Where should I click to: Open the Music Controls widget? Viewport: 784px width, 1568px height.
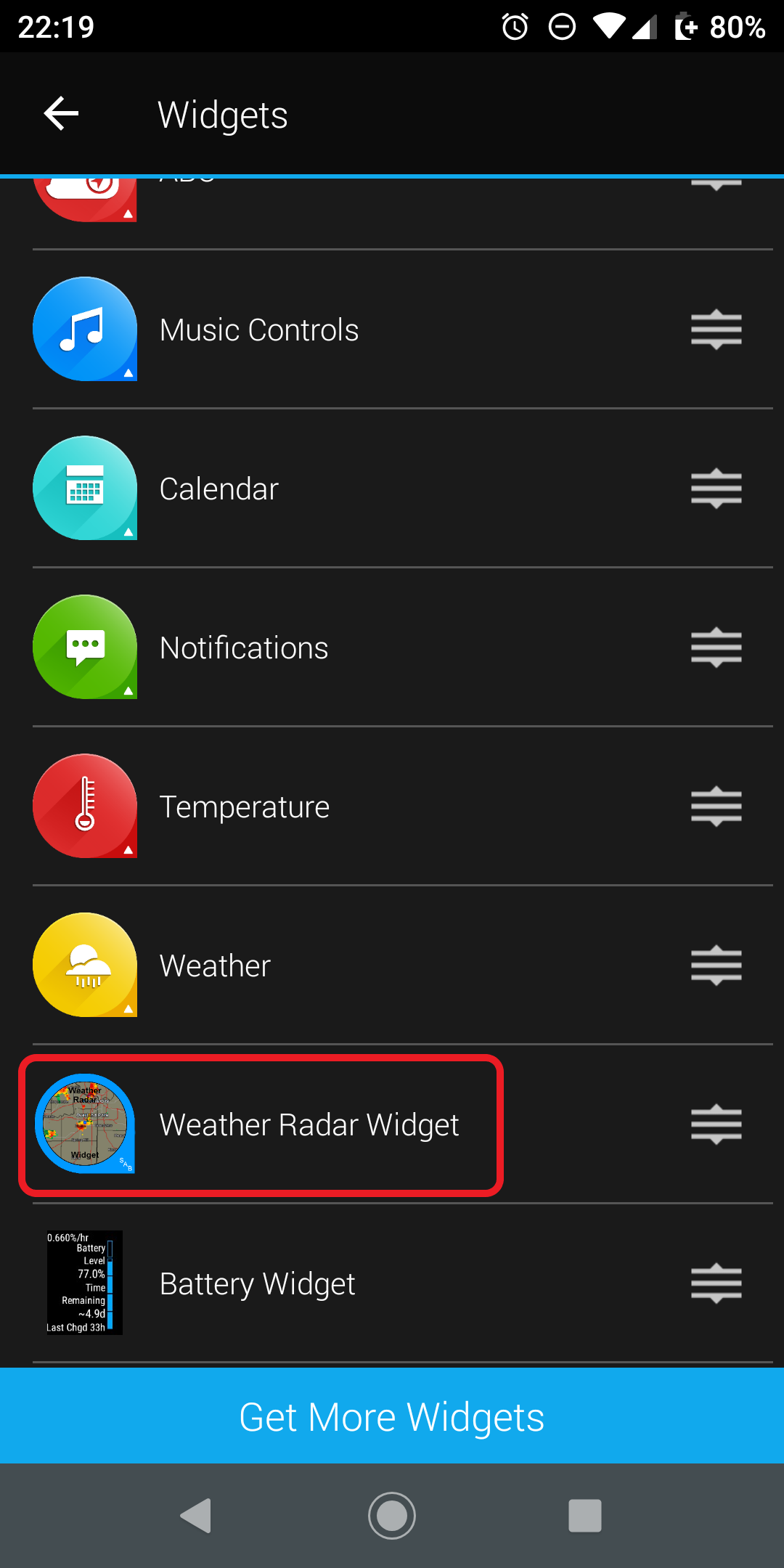click(x=392, y=330)
